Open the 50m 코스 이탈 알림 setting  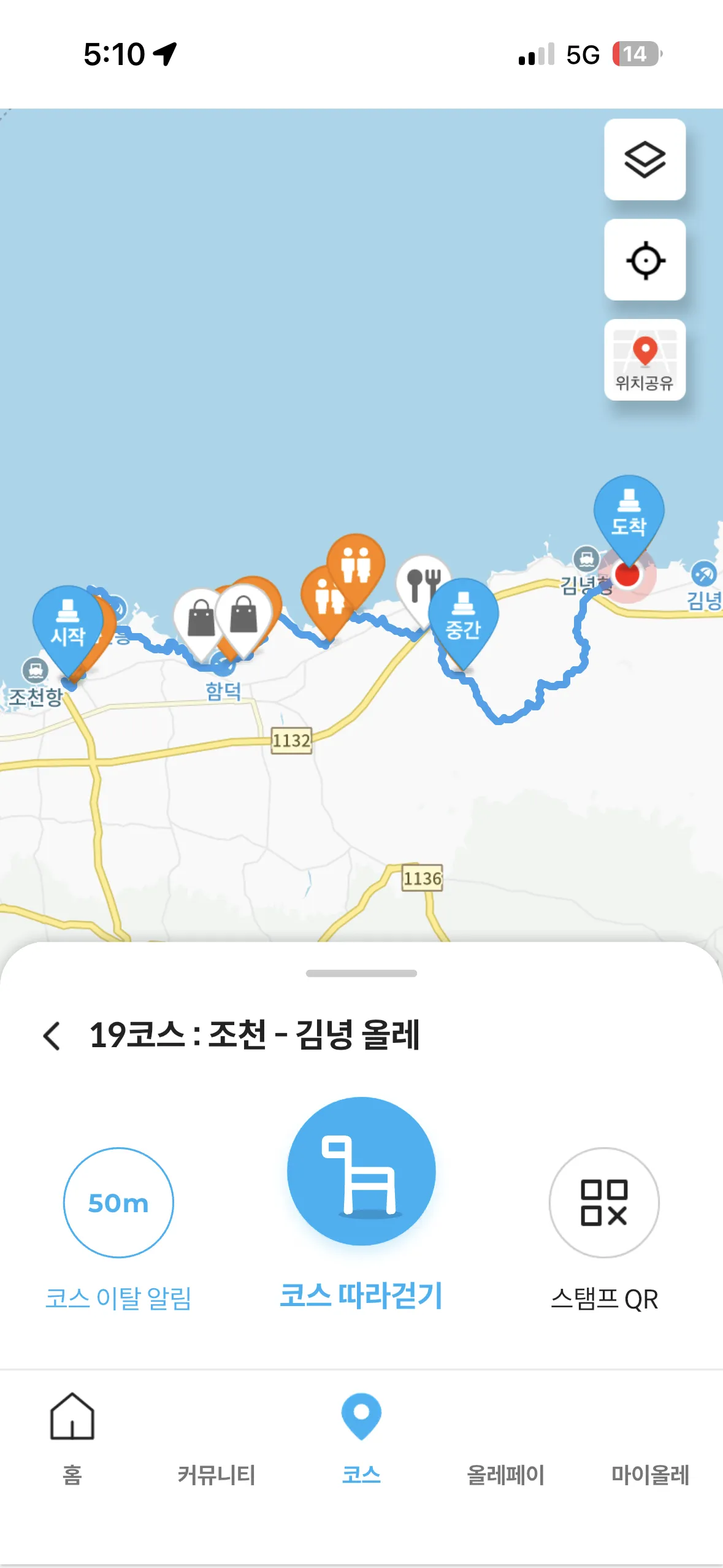coord(118,1202)
